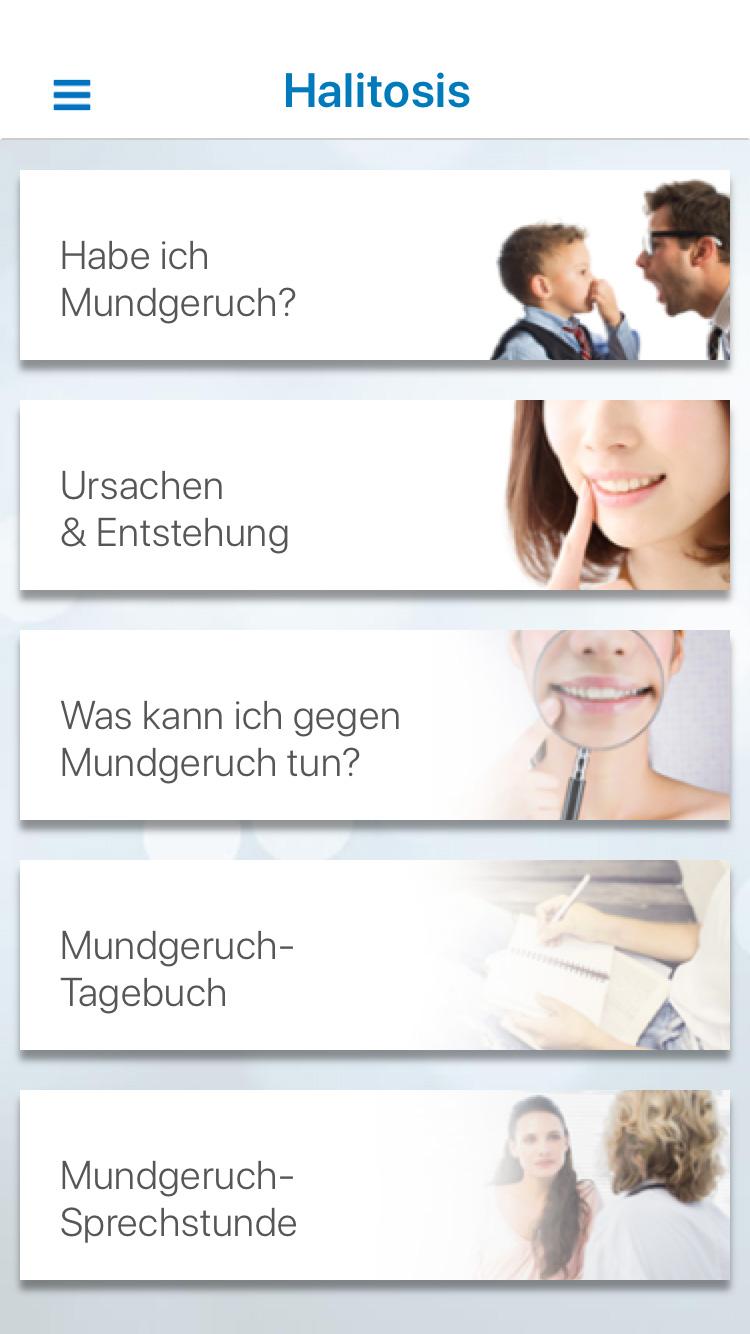Select 'Was kann ich gegen Mundgeruch tun?'
Screen dimensions: 750x1334
pos(374,726)
